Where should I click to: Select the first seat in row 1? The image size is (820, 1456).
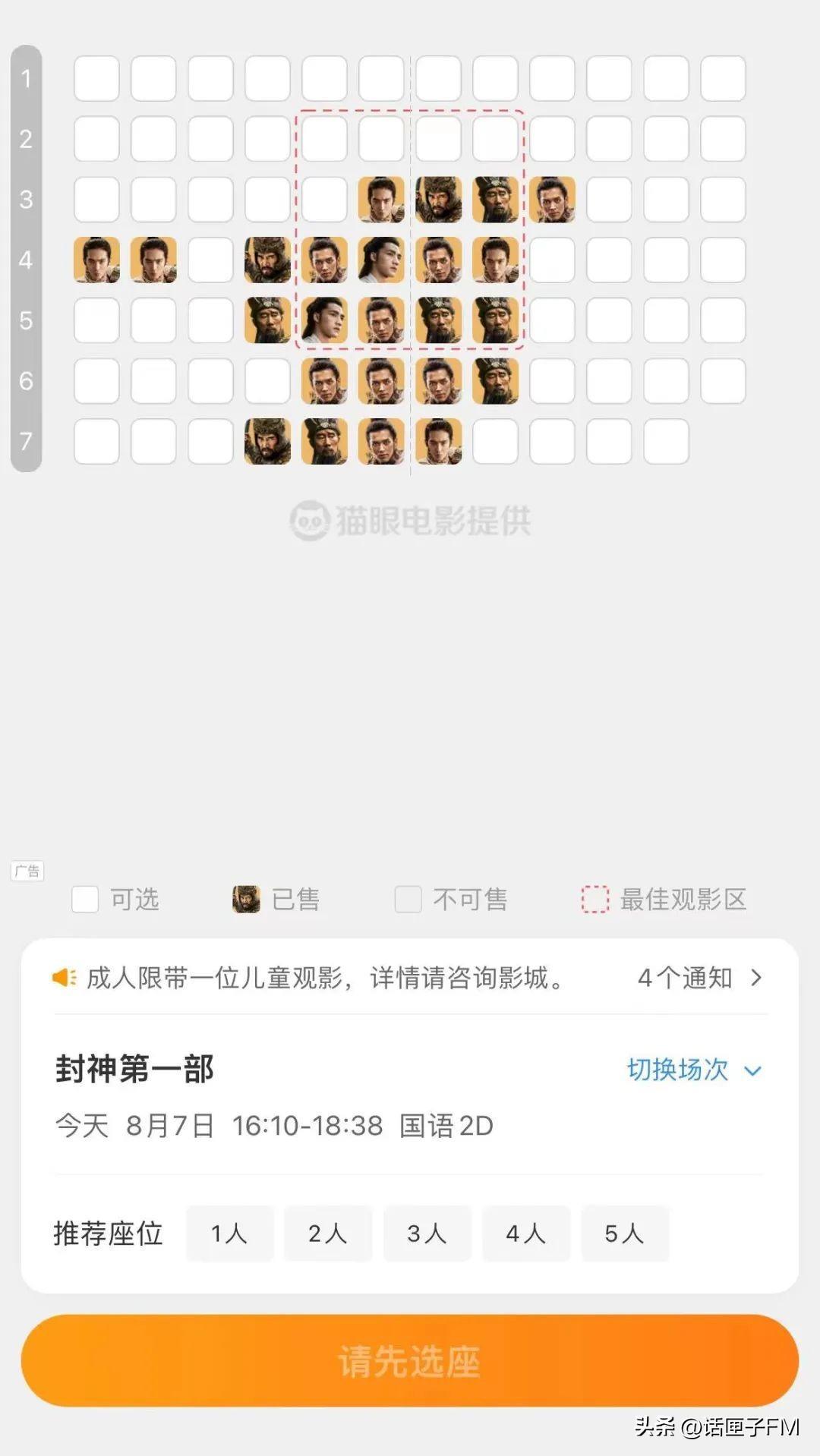(96, 78)
